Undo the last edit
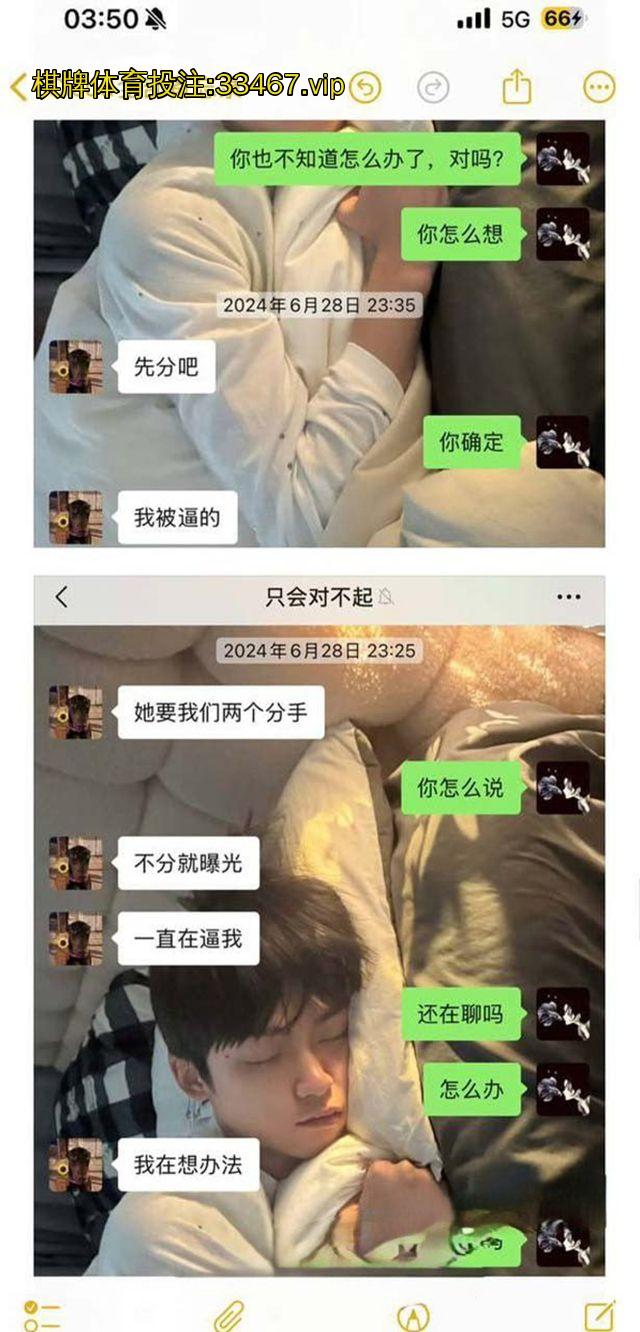 [364, 88]
